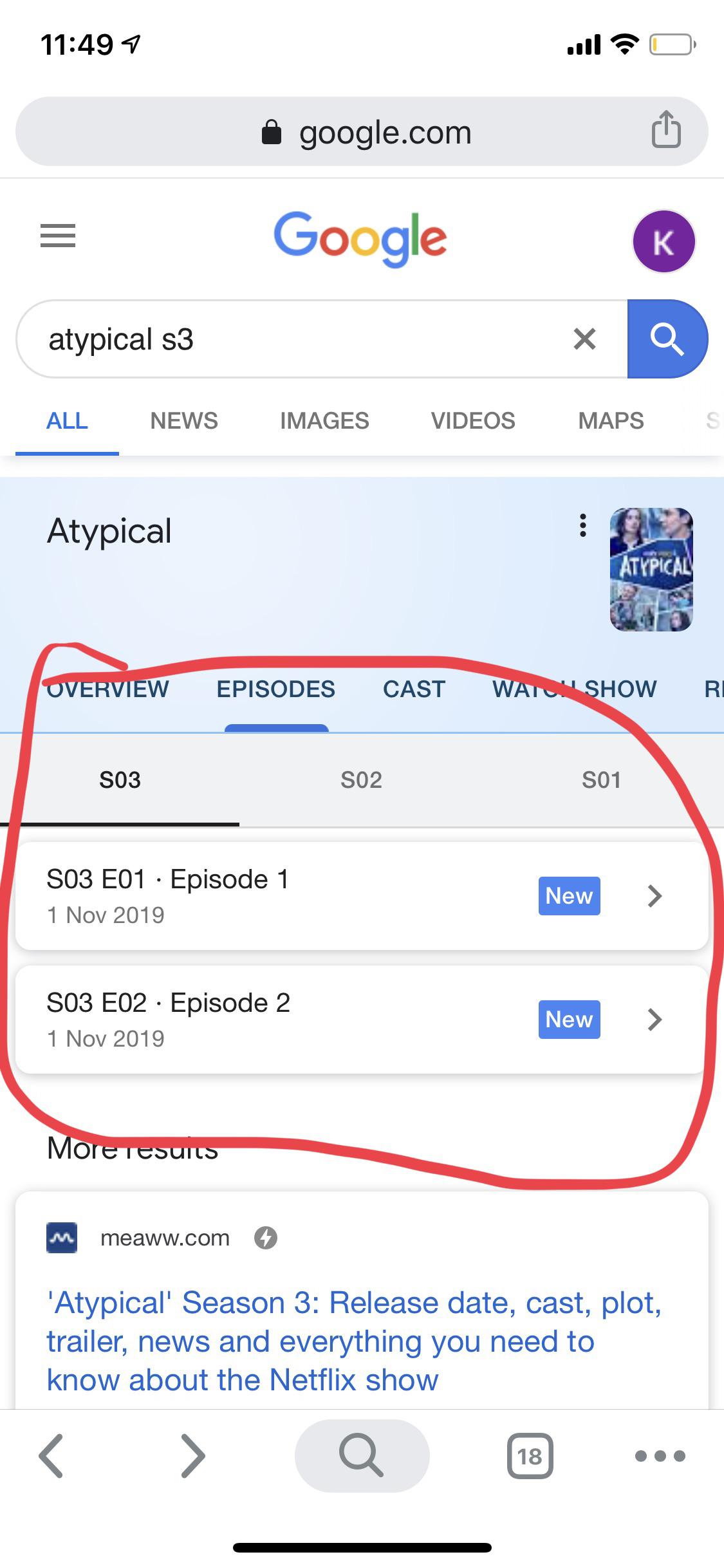Switch to the Images results tab
The image size is (724, 1568).
coord(324,421)
